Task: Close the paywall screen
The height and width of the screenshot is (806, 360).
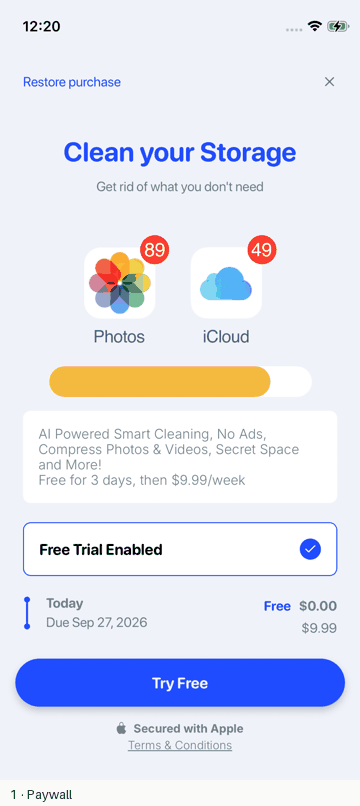Action: [x=330, y=82]
